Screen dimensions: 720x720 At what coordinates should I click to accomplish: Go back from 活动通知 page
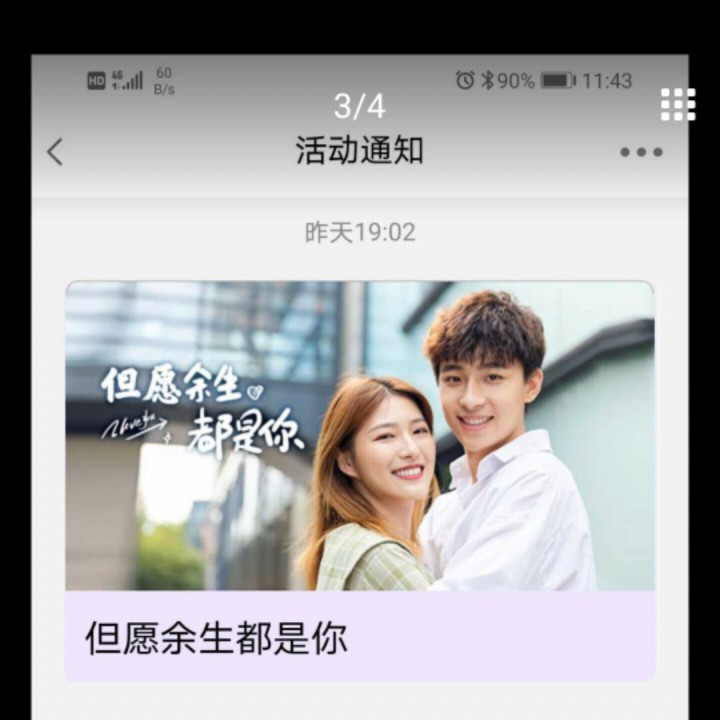(55, 152)
